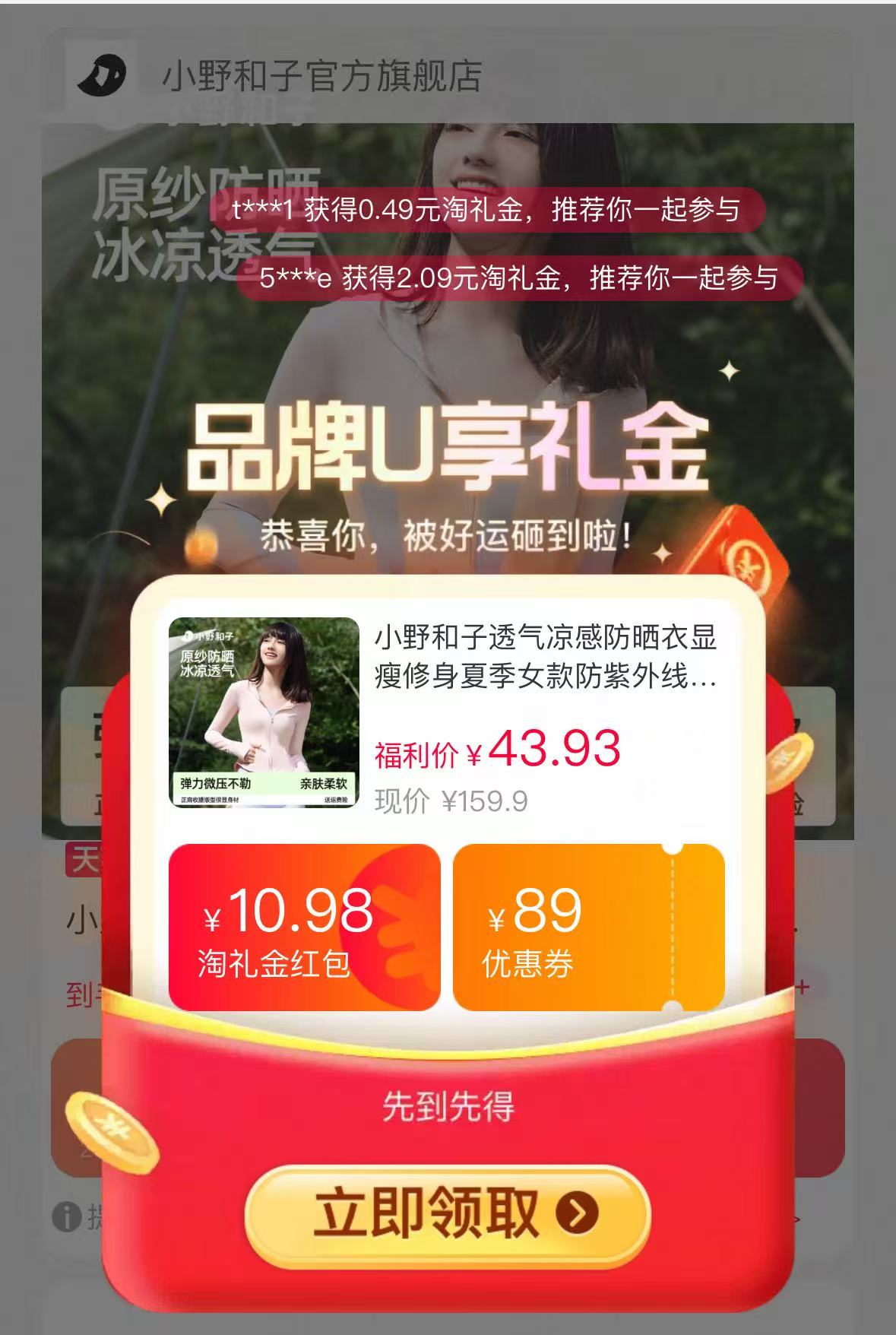The width and height of the screenshot is (896, 1335).
Task: Click the red envelope icon on the banner
Action: click(x=749, y=563)
